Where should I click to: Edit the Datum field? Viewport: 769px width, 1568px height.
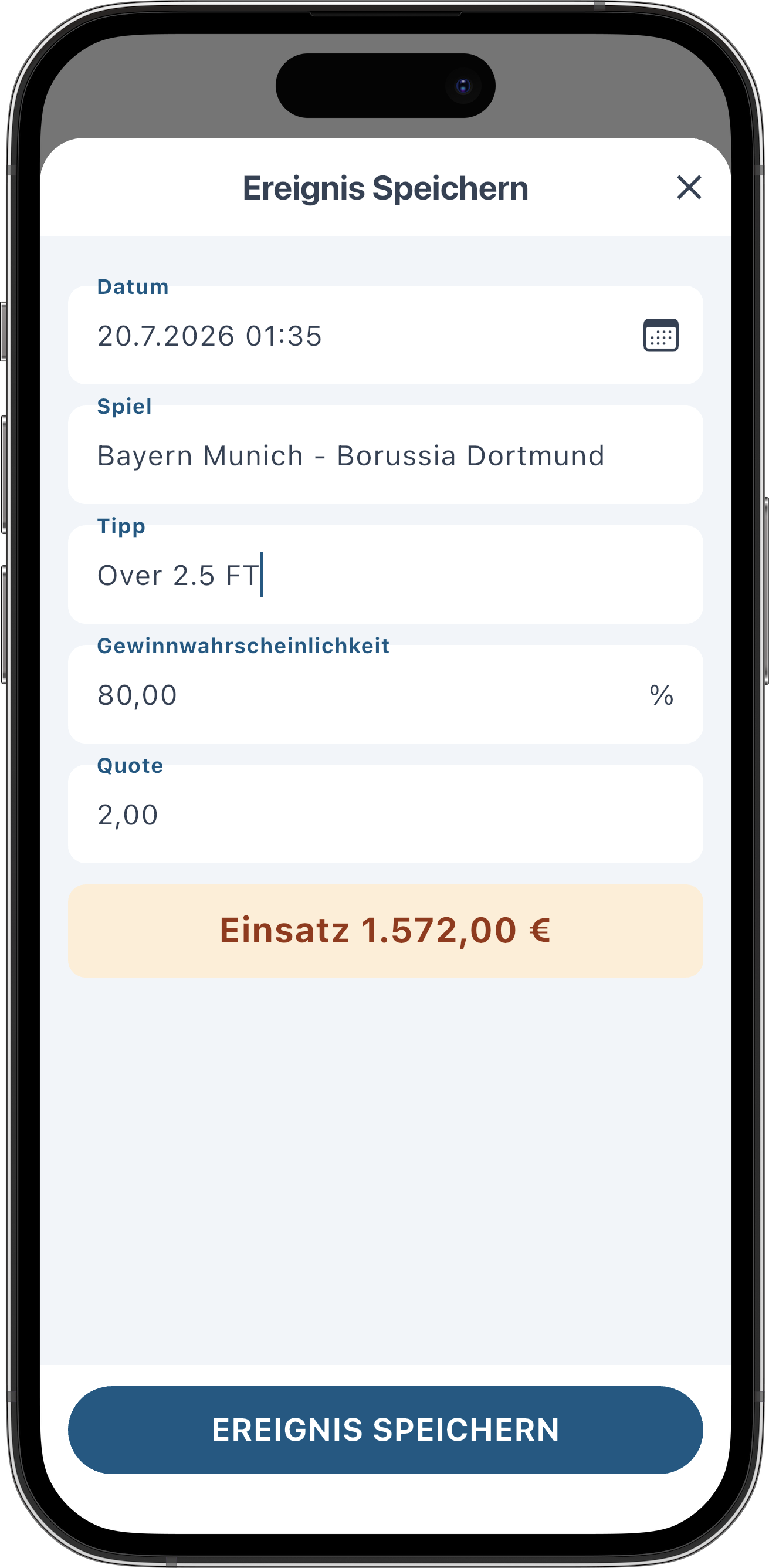click(386, 334)
